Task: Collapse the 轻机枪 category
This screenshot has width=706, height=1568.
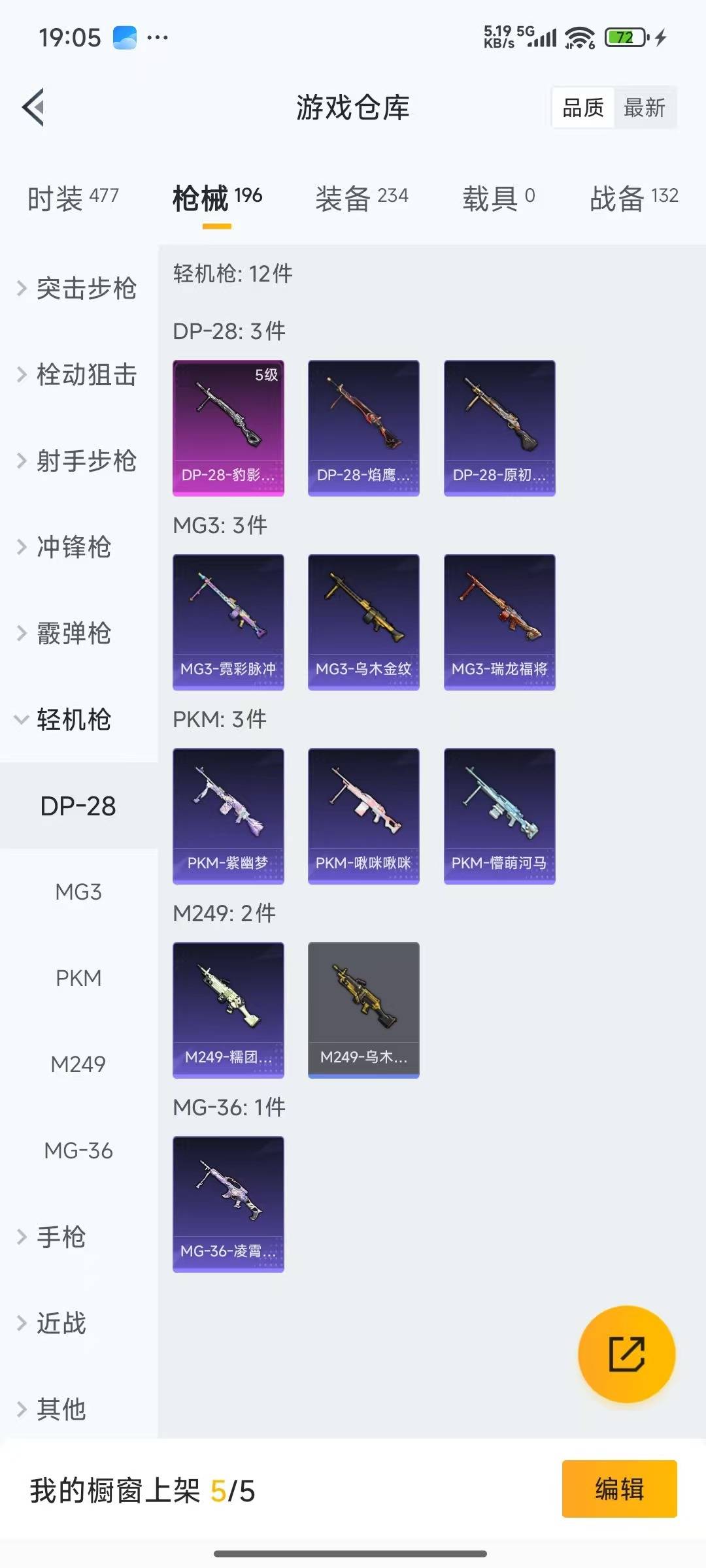Action: 72,720
